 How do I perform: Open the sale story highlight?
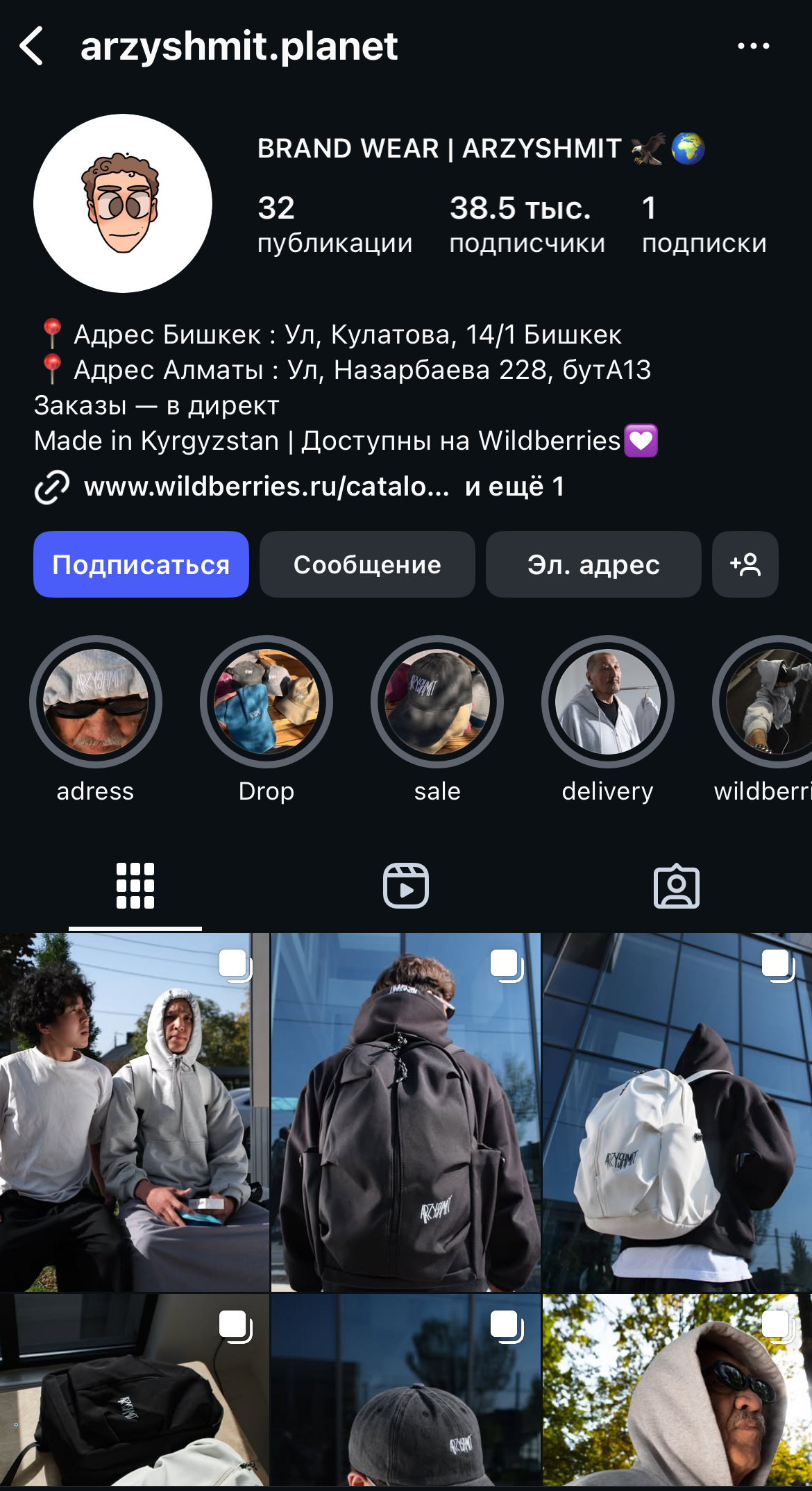pyautogui.click(x=437, y=702)
